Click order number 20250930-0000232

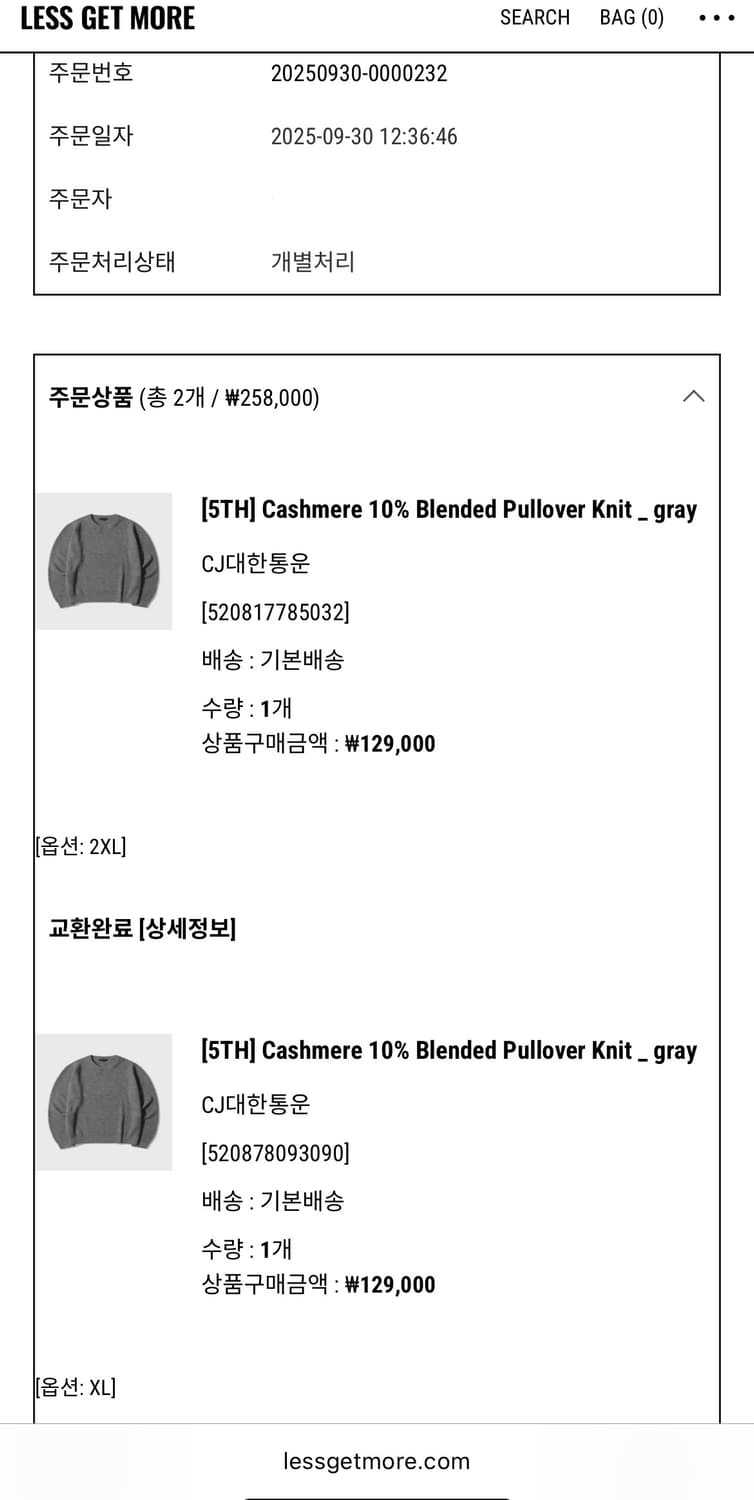[x=360, y=72]
